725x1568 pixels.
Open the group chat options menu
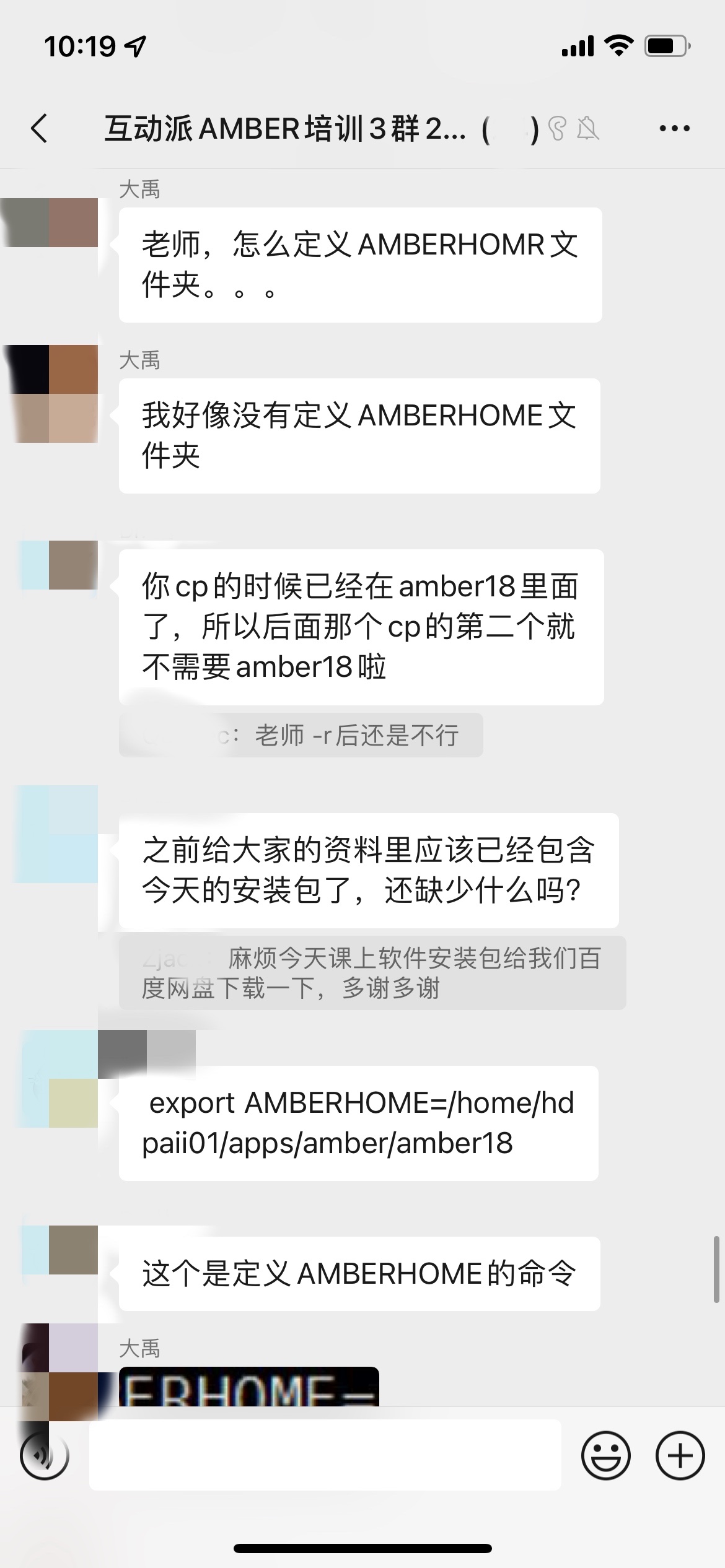tap(674, 129)
